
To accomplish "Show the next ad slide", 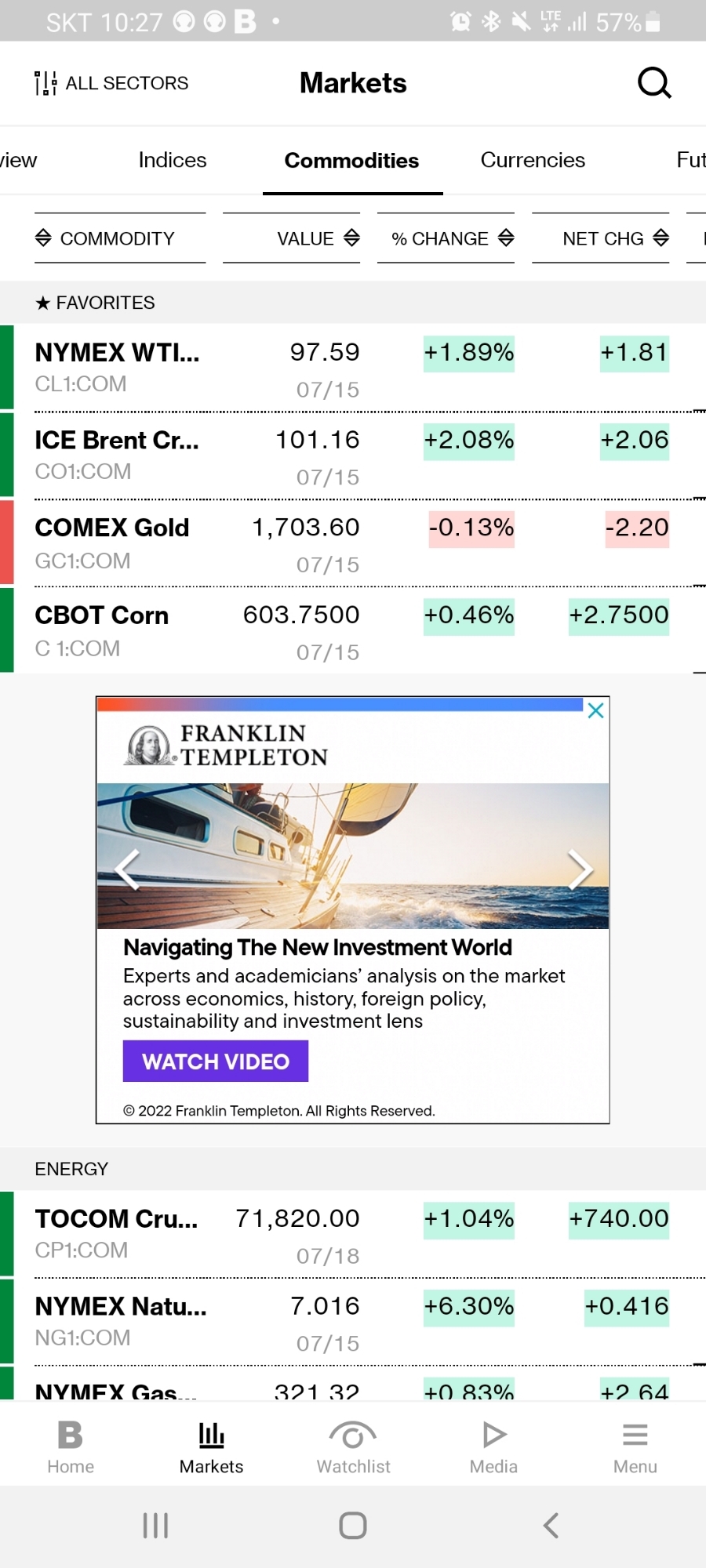I will point(580,869).
